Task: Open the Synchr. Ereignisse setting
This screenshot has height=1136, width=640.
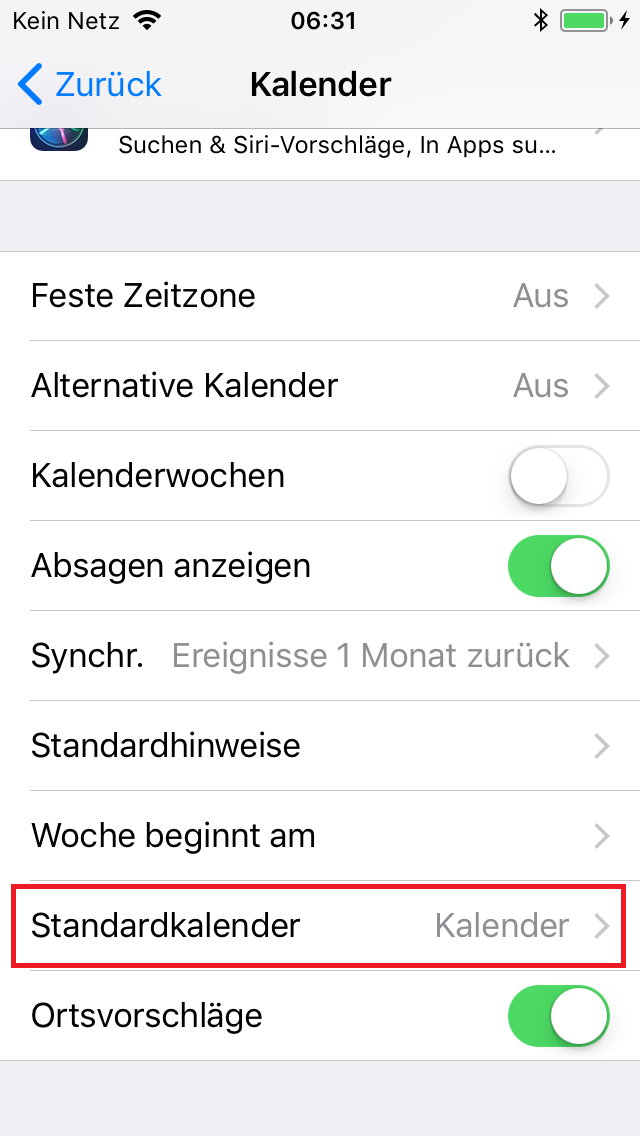Action: 320,656
